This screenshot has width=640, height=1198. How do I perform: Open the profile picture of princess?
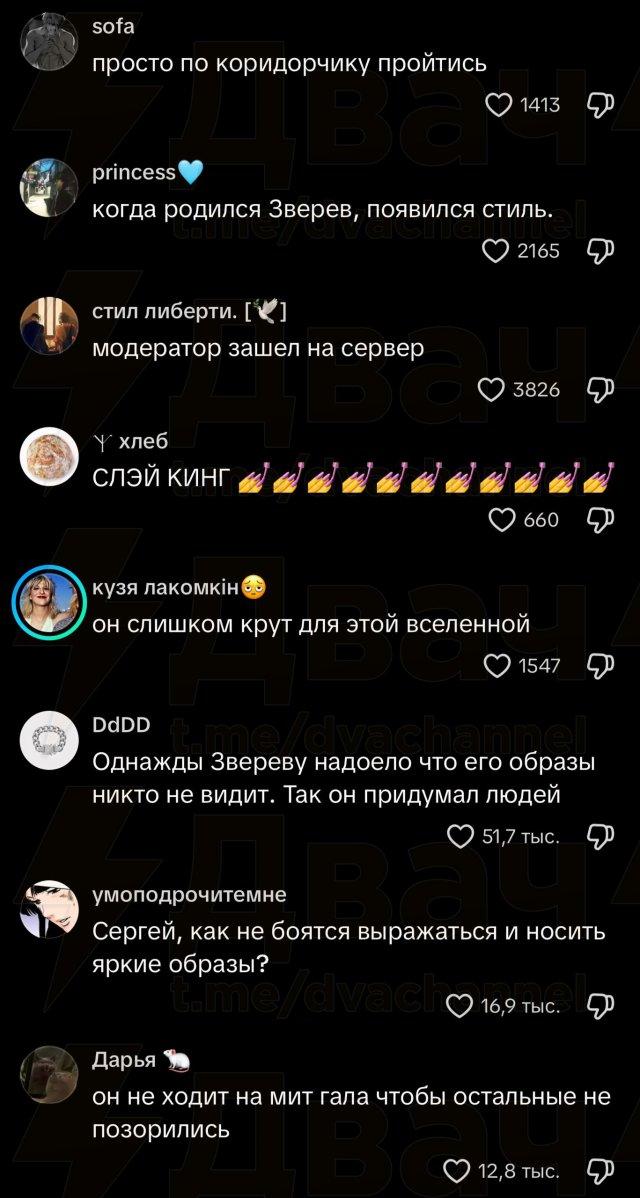coord(49,187)
